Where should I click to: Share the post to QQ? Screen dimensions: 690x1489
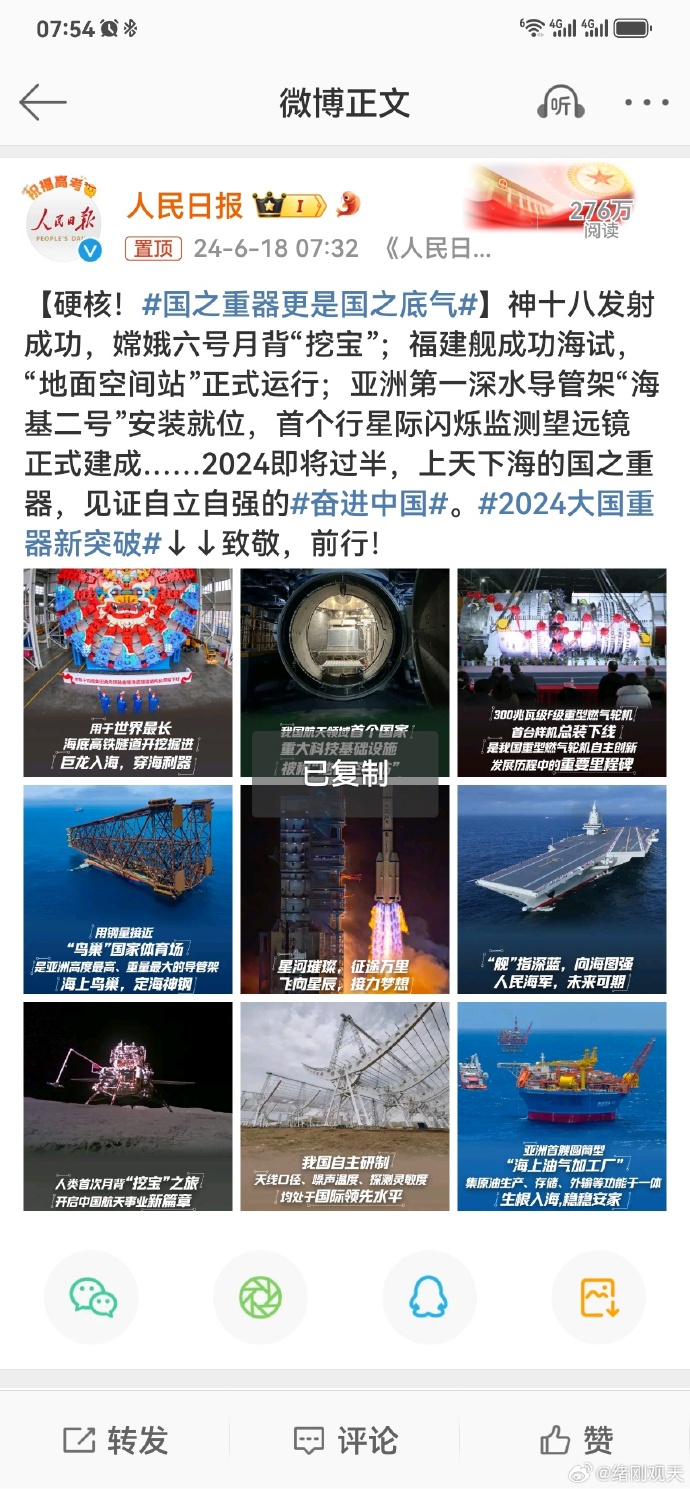429,1297
